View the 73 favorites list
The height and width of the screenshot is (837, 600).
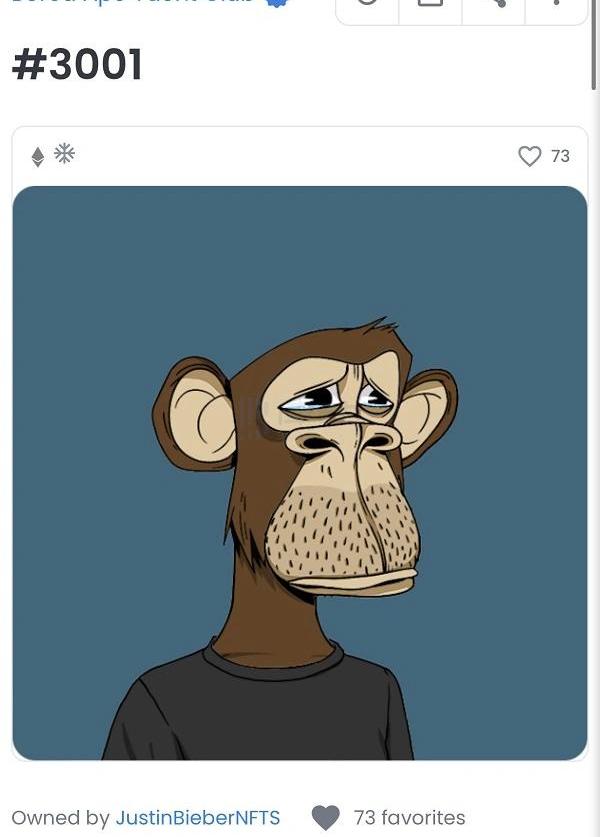pos(409,817)
